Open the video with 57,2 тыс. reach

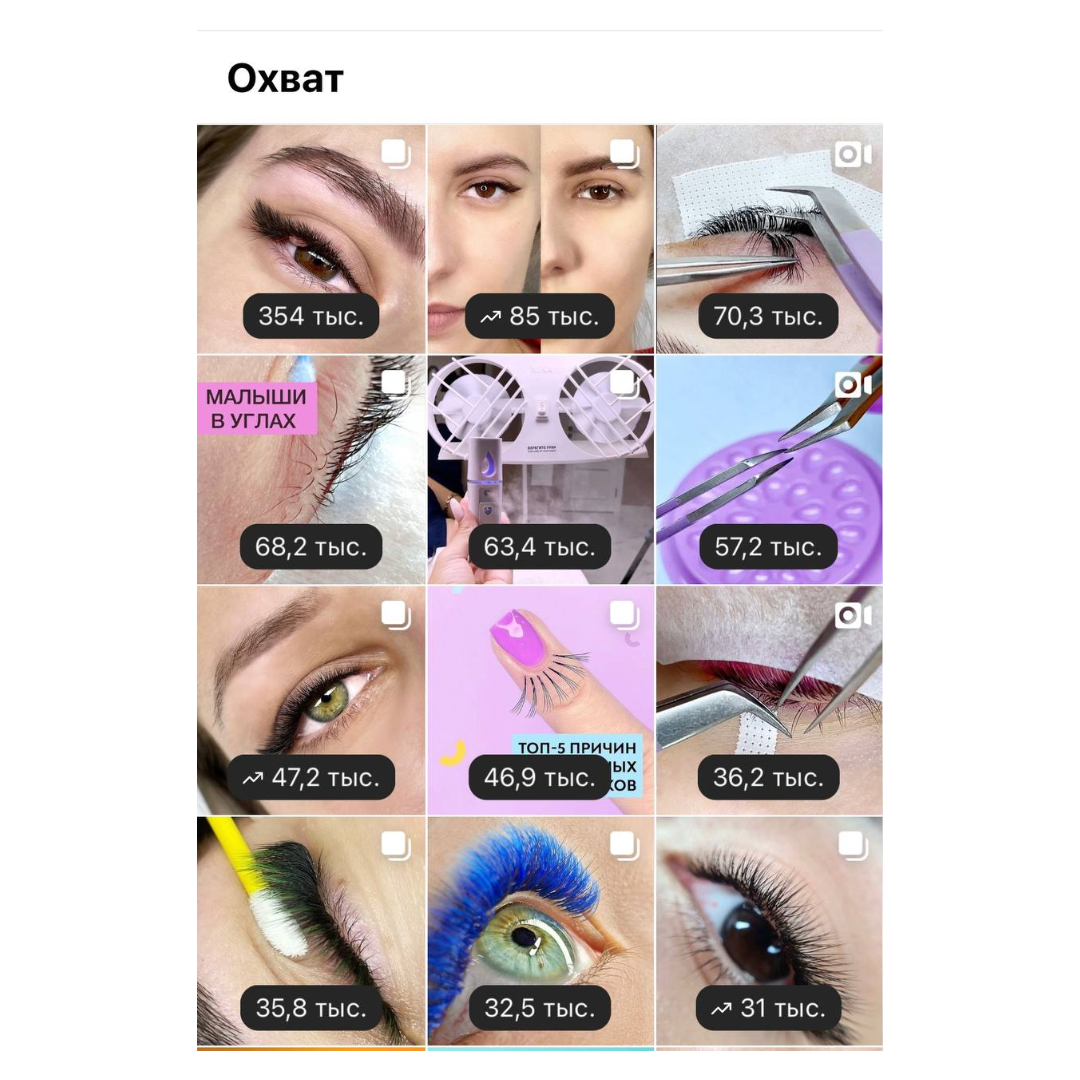tap(769, 470)
